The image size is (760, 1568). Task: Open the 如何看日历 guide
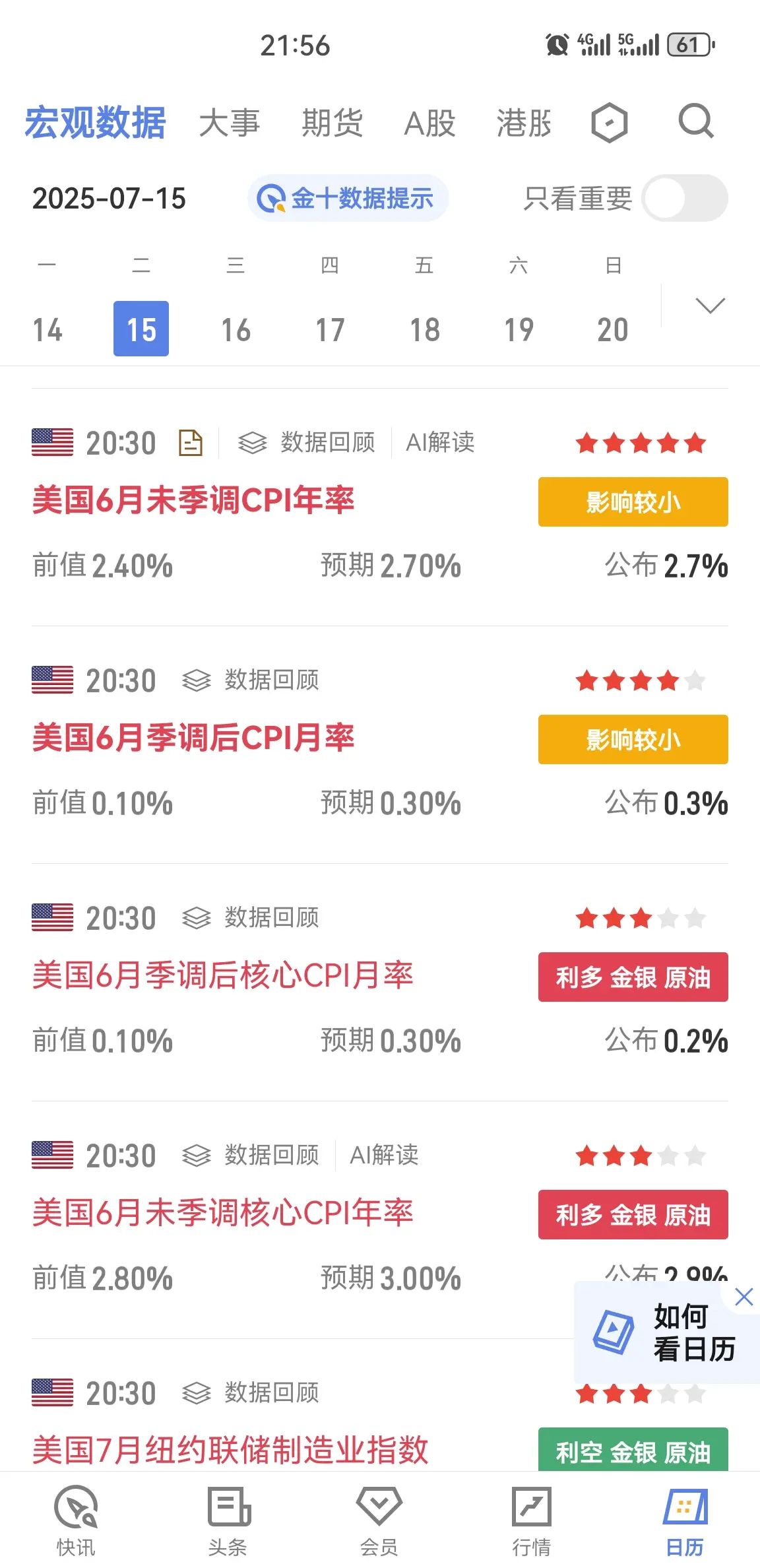tap(663, 1333)
